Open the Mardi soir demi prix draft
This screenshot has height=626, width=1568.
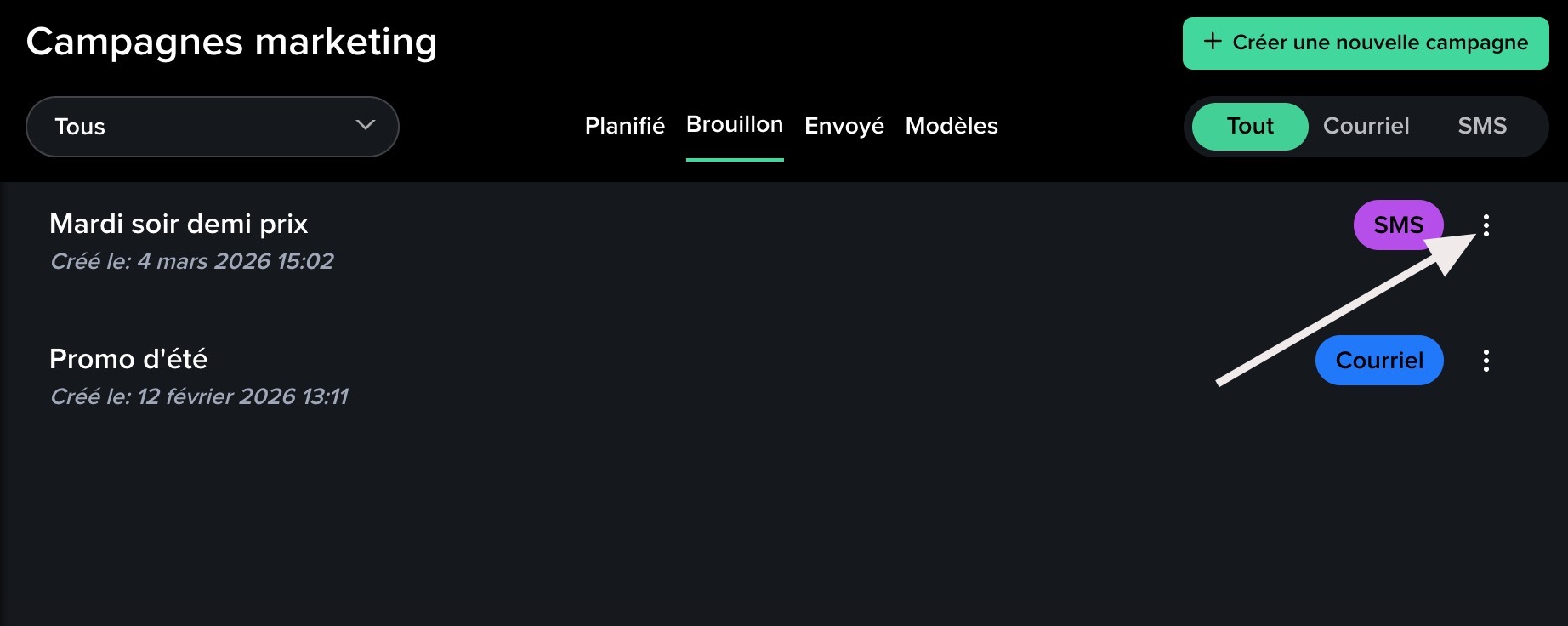tap(179, 225)
